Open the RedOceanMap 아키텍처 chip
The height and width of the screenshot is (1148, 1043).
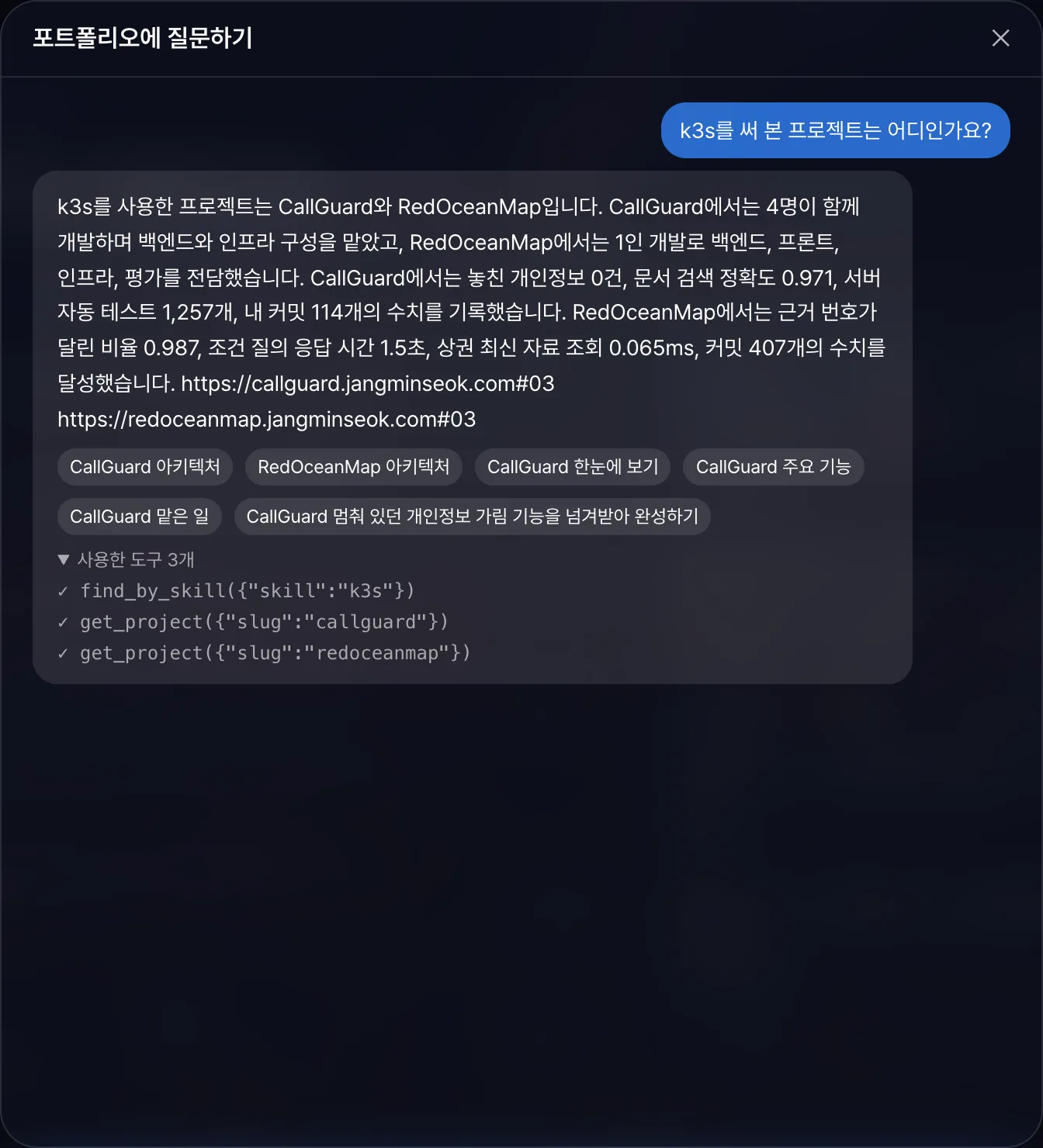point(354,467)
